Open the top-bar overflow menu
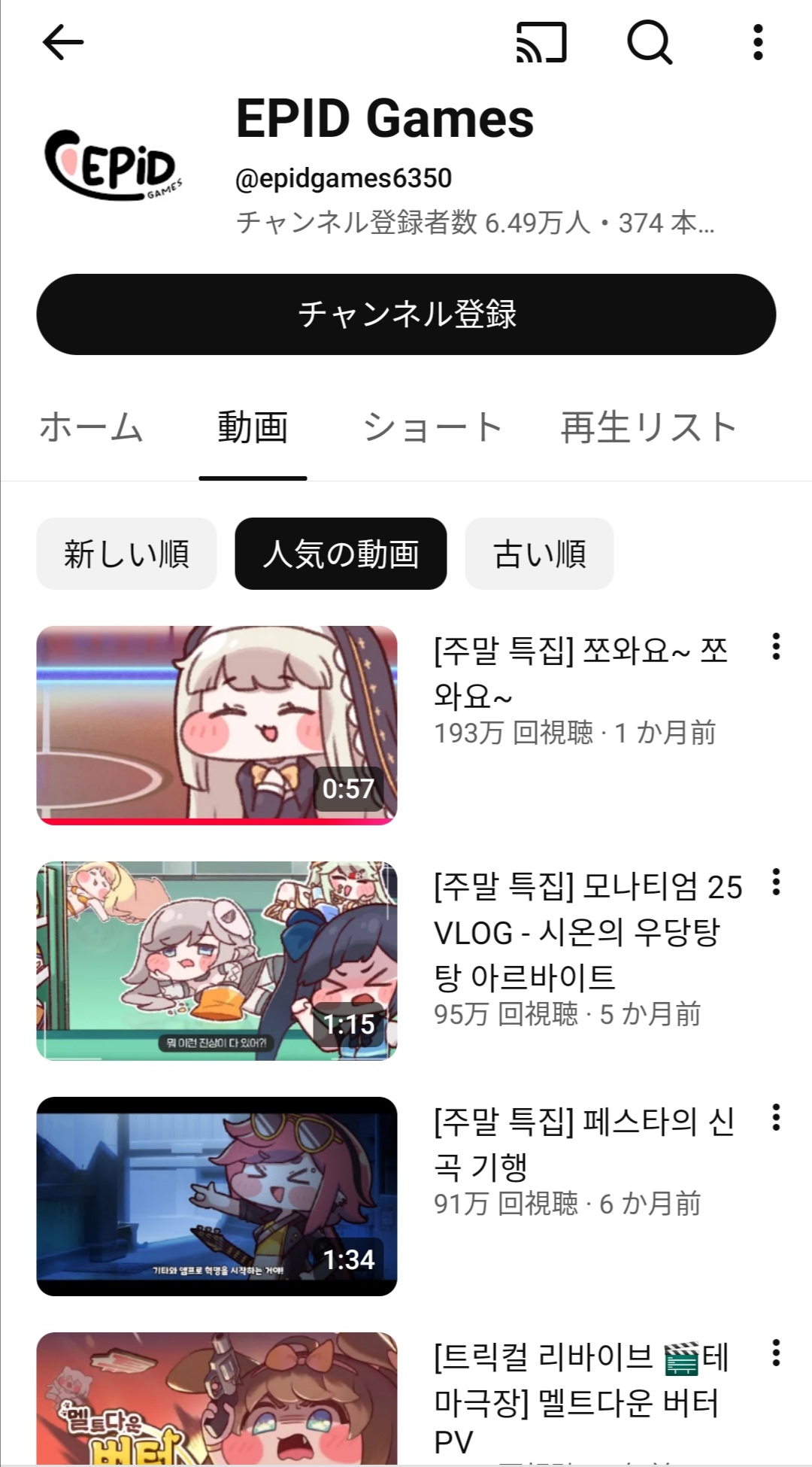This screenshot has height=1467, width=812. pos(758,42)
